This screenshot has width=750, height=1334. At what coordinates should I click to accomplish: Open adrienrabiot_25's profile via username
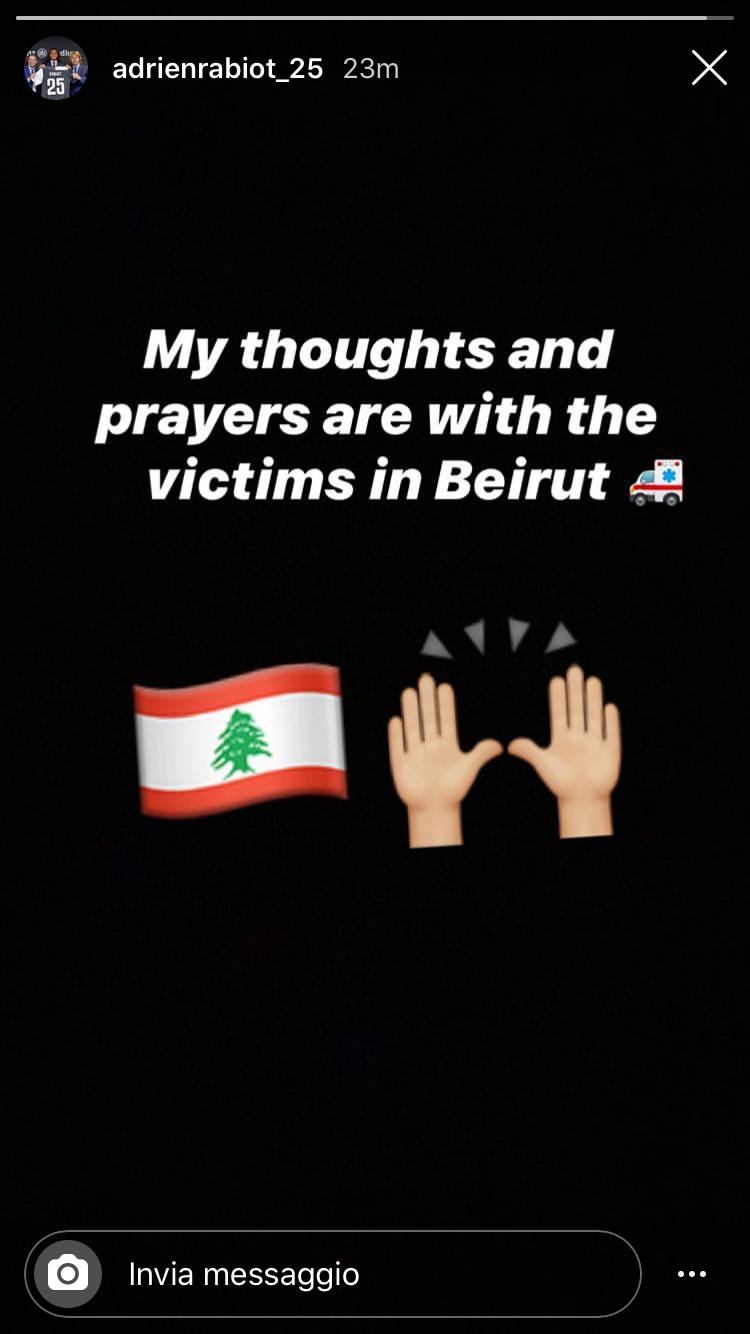pyautogui.click(x=218, y=68)
